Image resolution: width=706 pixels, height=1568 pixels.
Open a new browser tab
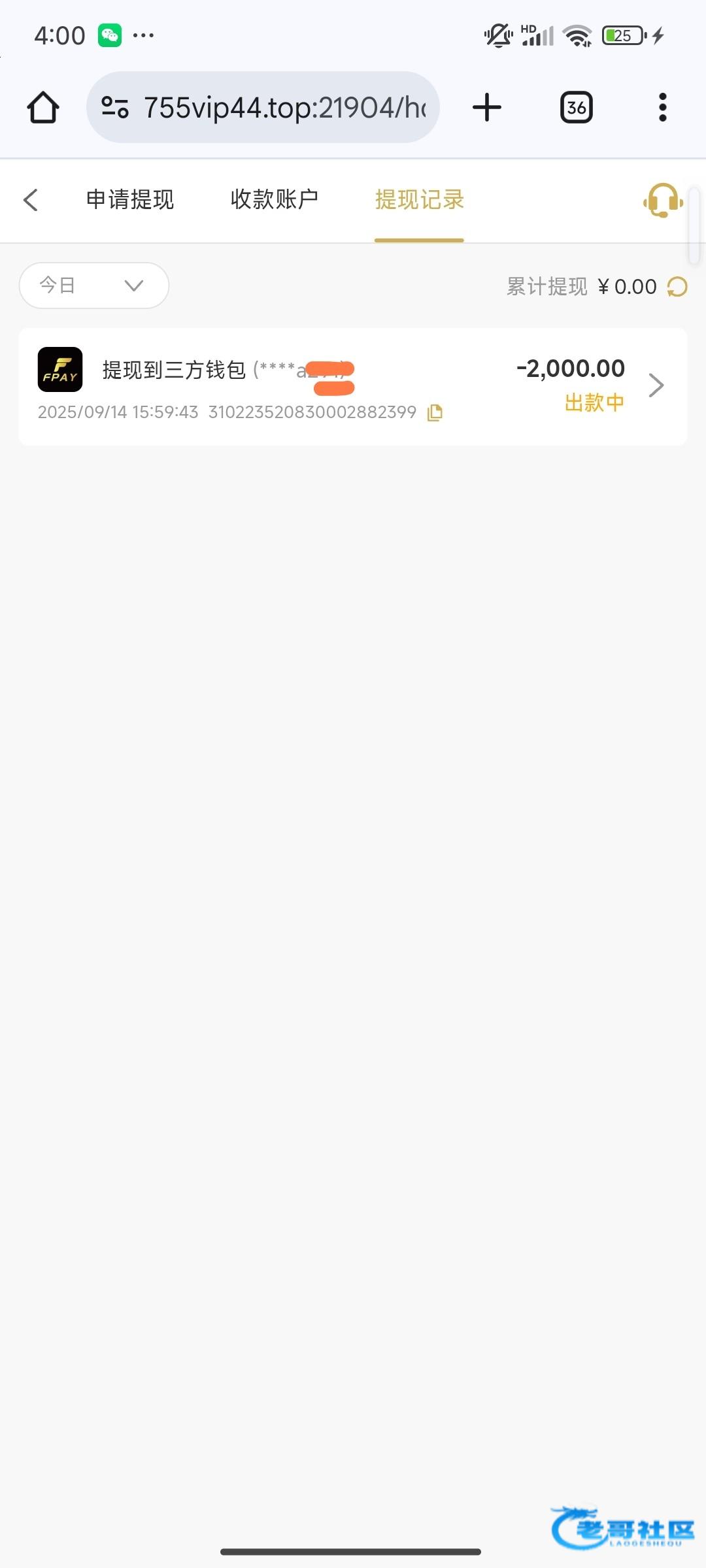(487, 108)
